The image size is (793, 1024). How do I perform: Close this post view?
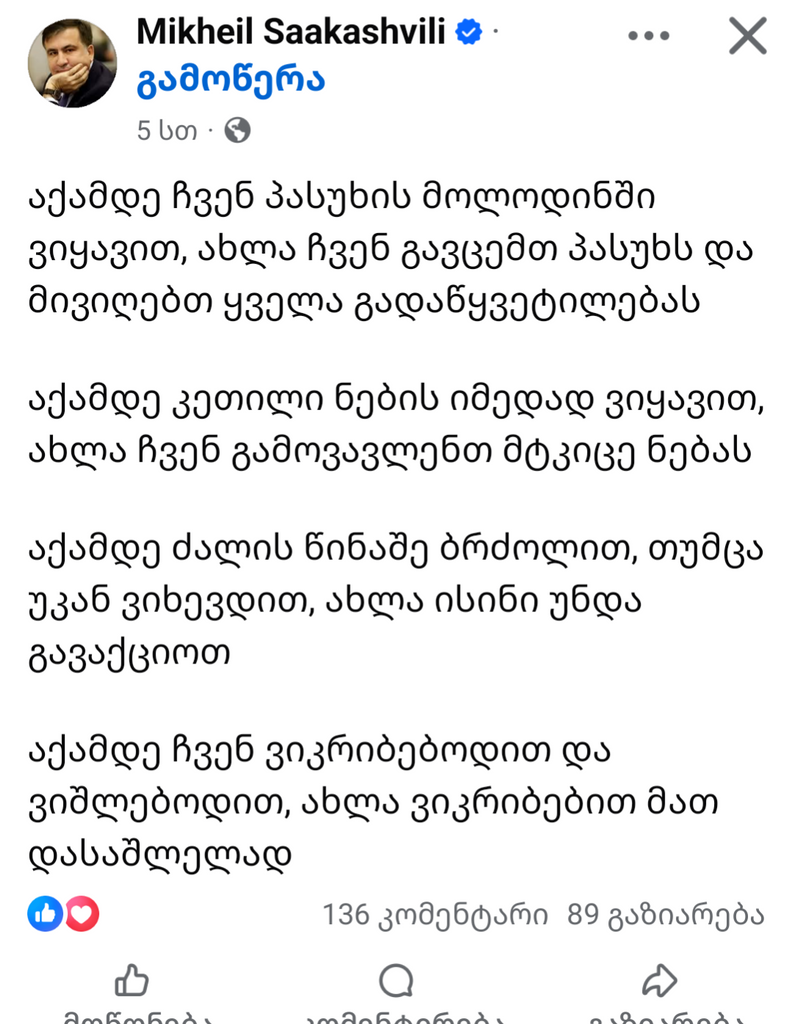[x=746, y=36]
